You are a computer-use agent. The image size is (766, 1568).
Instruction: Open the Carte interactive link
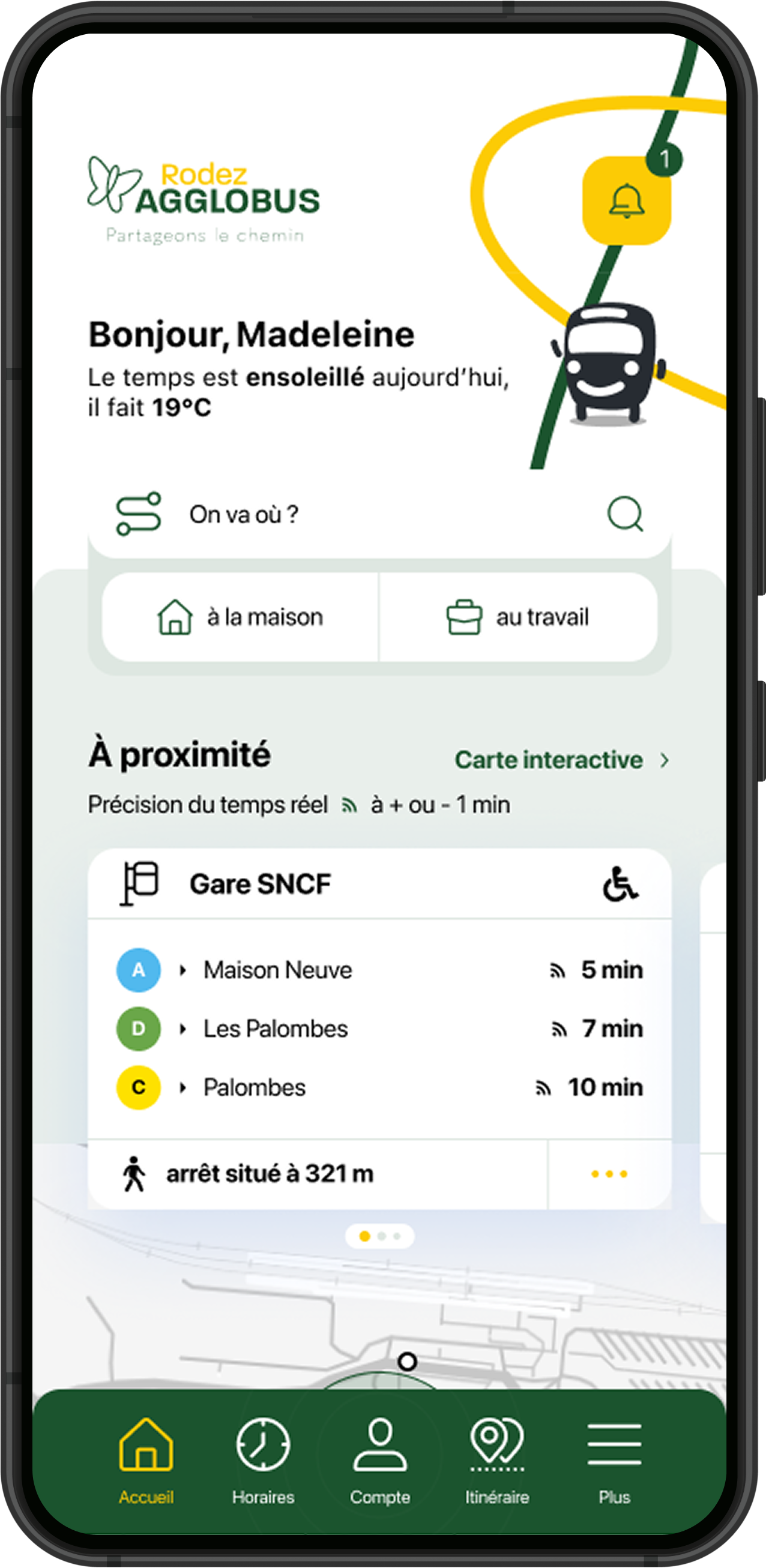561,760
